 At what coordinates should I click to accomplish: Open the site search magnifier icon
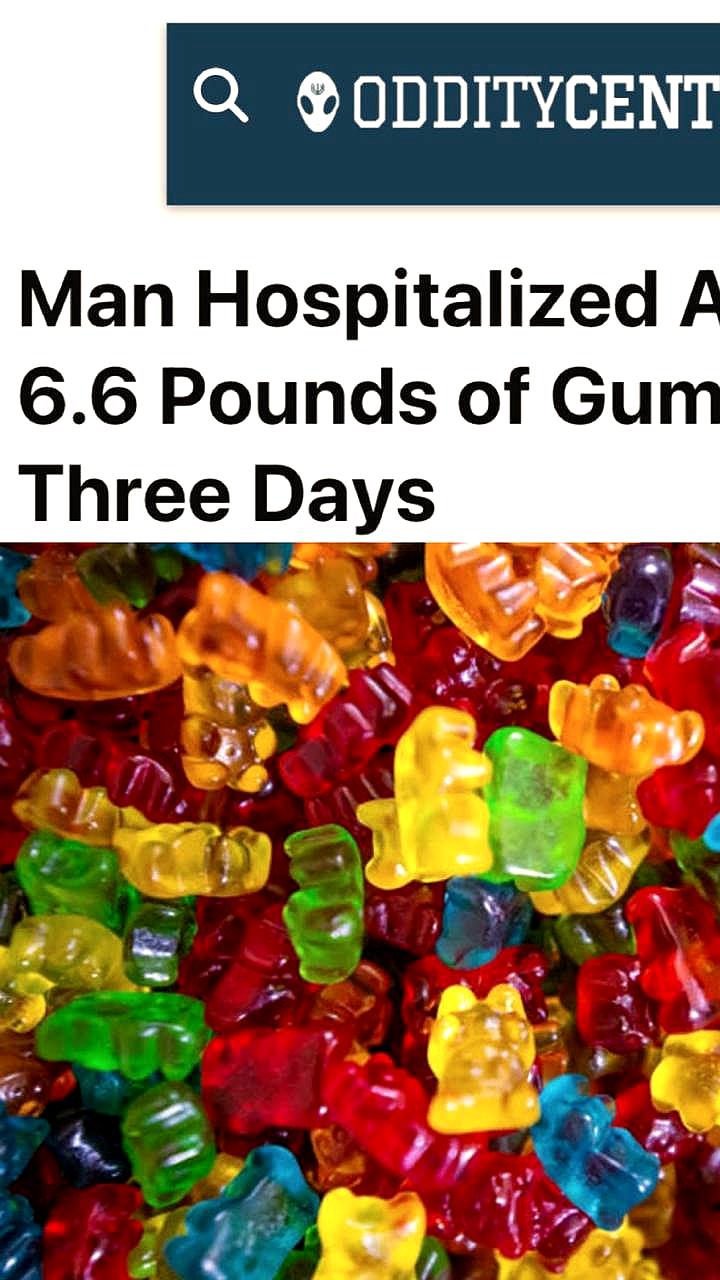pos(220,97)
